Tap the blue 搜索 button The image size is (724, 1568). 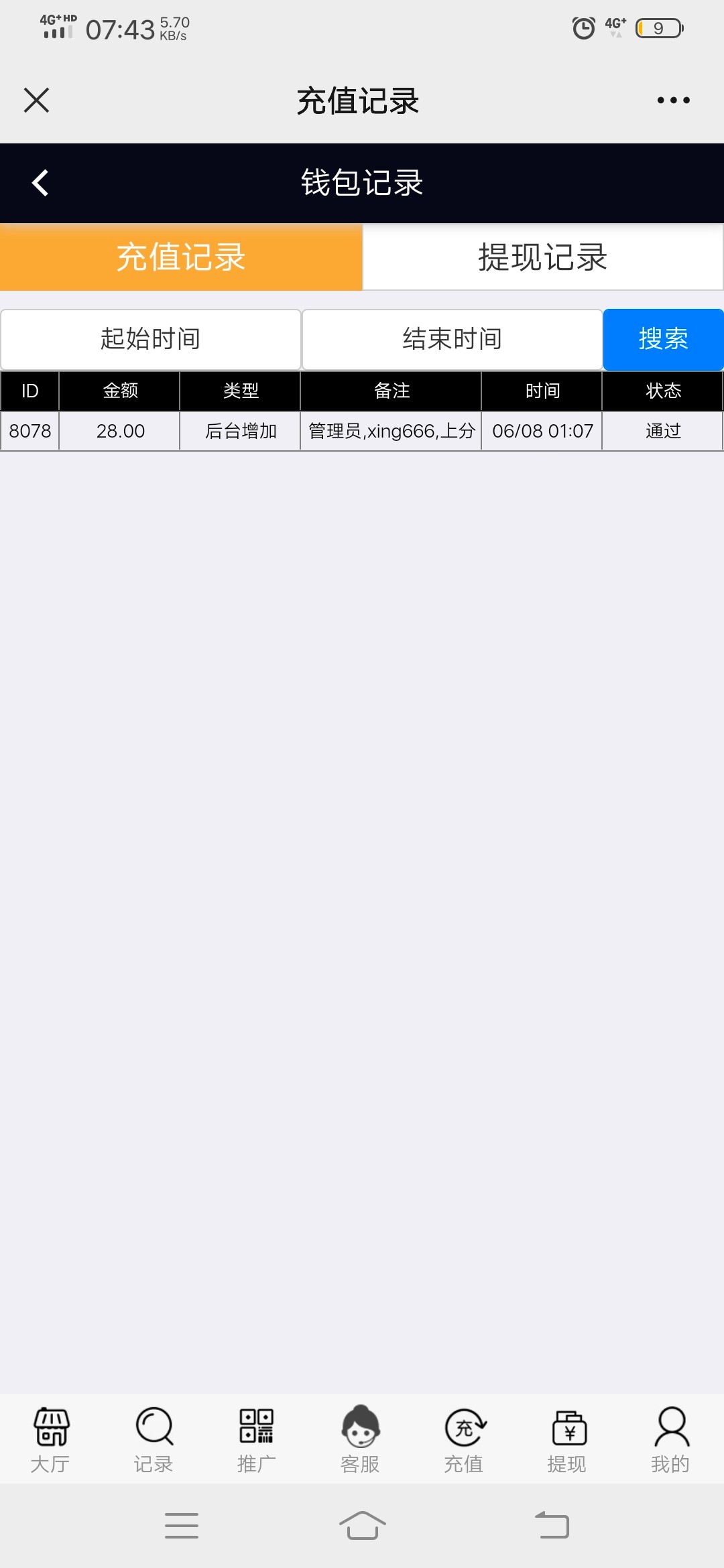point(663,339)
